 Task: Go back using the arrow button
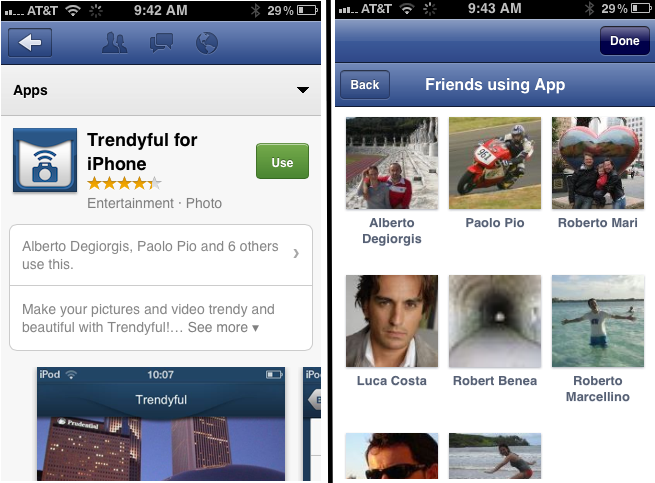30,43
